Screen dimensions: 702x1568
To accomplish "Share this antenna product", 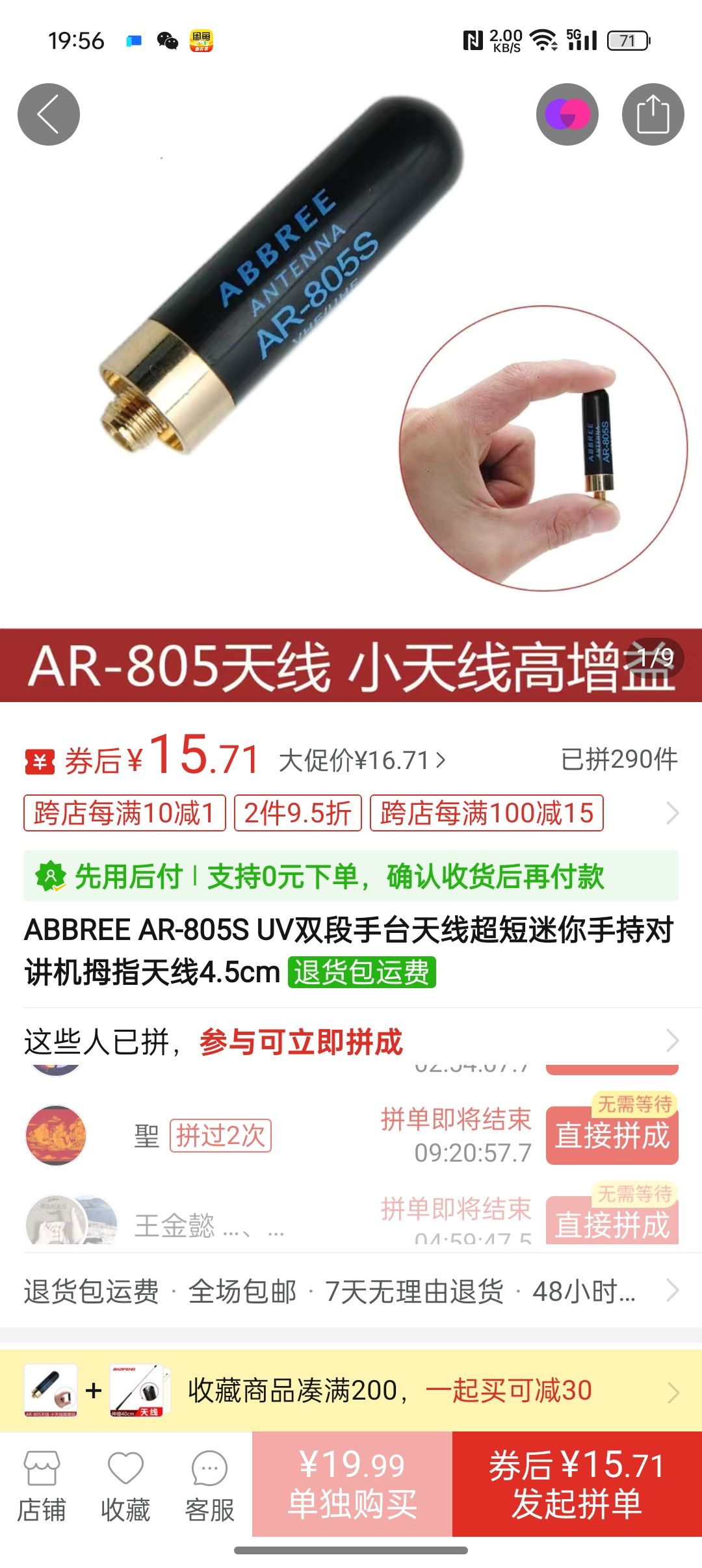I will pyautogui.click(x=653, y=114).
